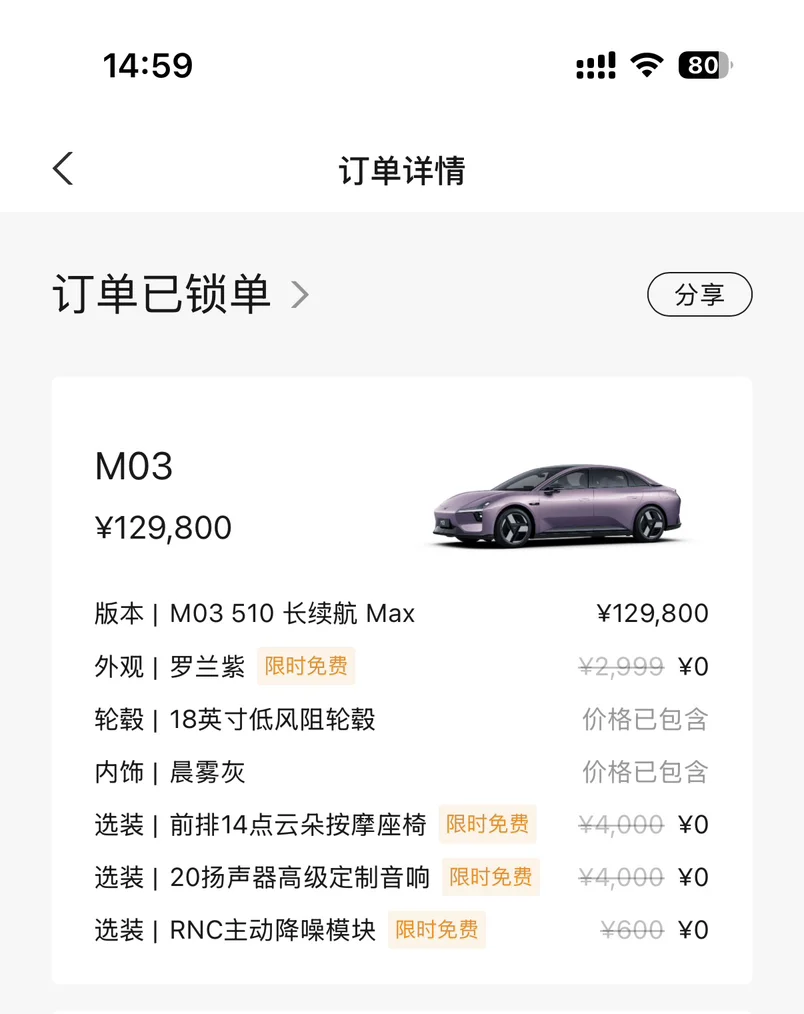Tap the 分享 share button

[699, 294]
